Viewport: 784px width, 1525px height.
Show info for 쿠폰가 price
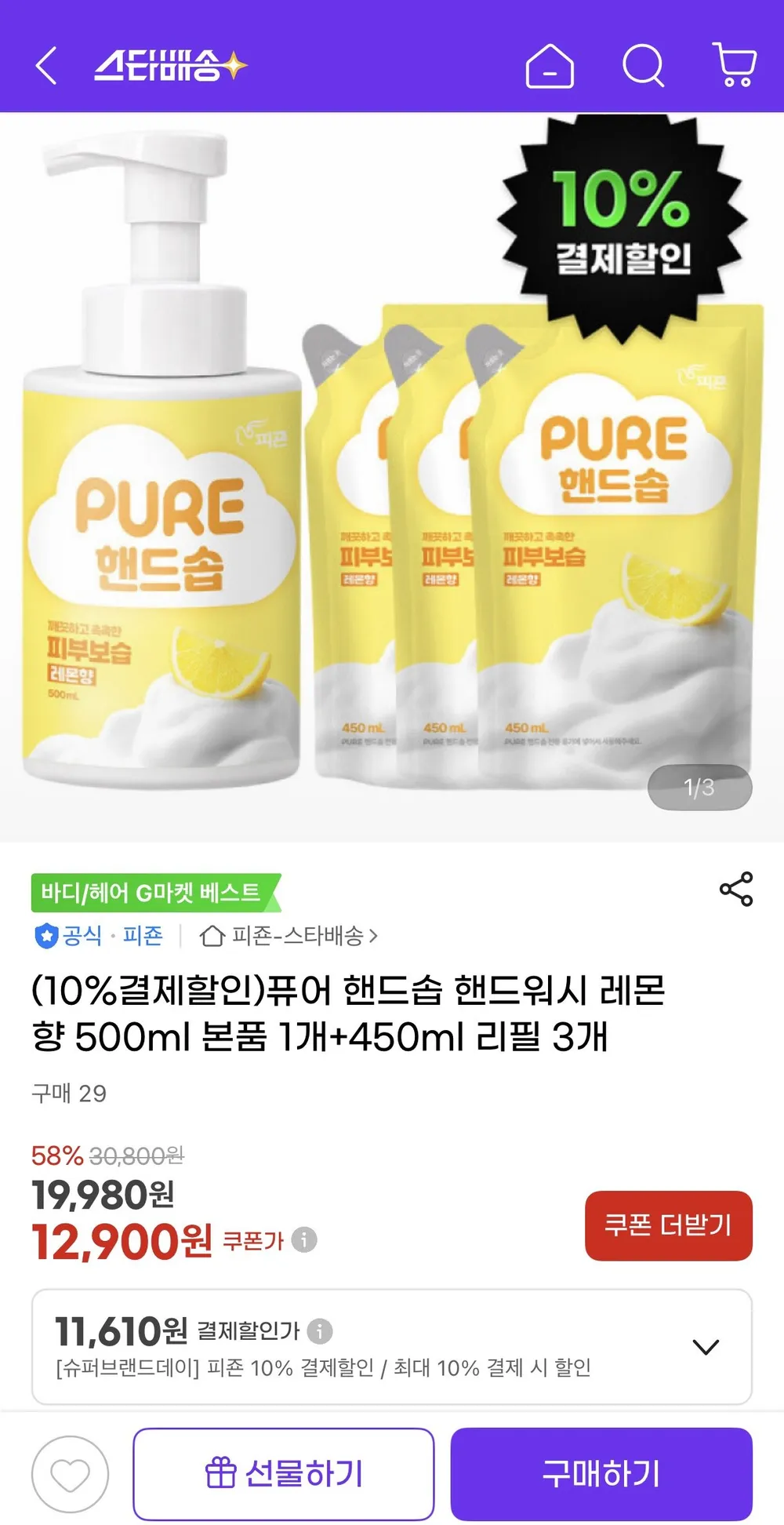(304, 1239)
